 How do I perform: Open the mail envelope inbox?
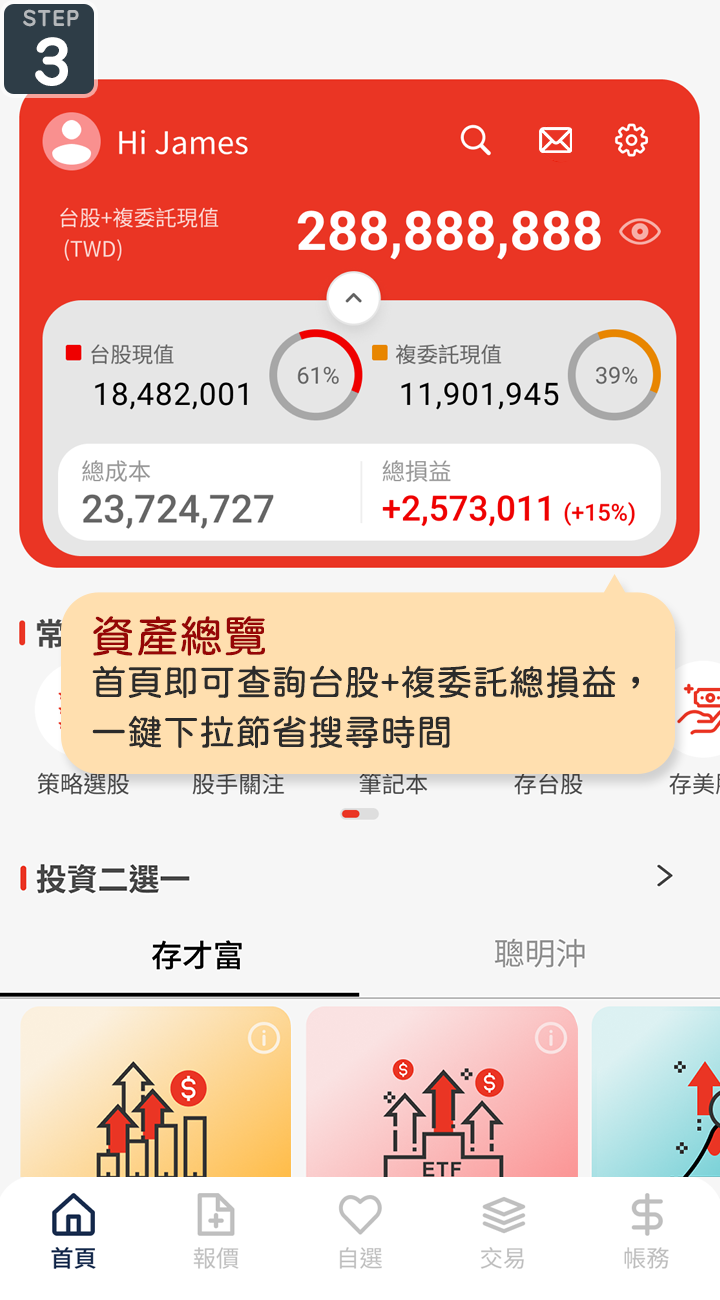coord(555,141)
